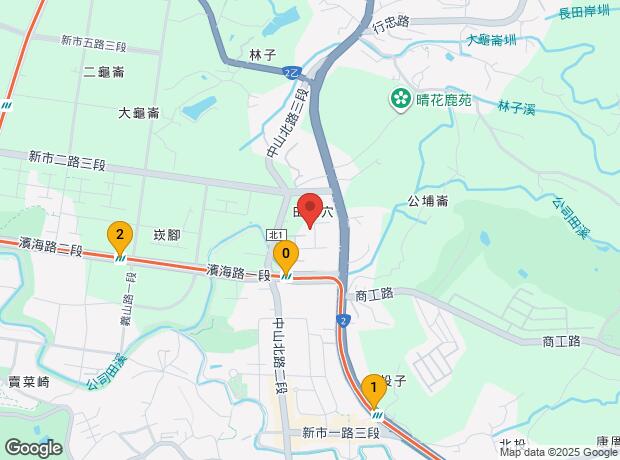Screen dimensions: 620x460
Task: Open the 晴花鹿苑 place marker
Action: [x=401, y=100]
